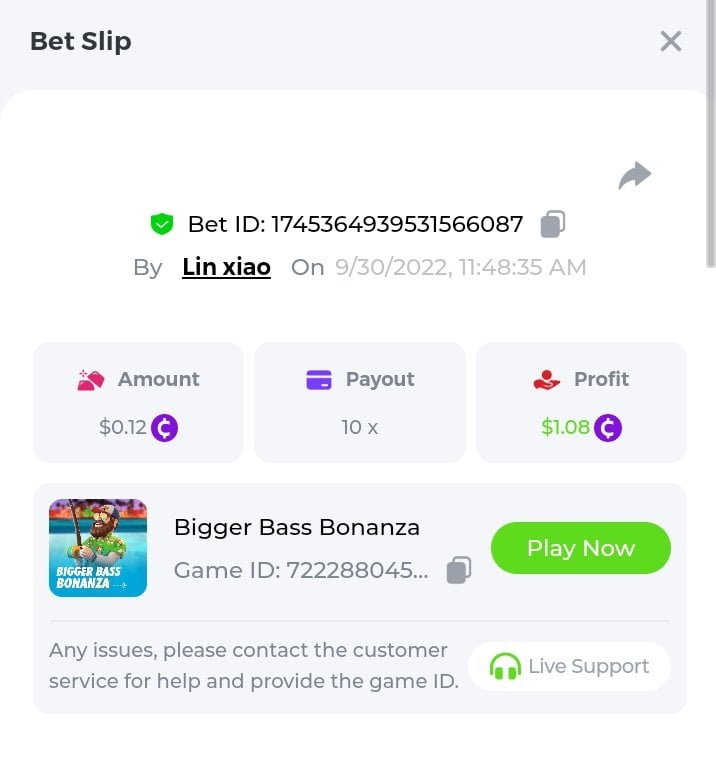
Task: Tap Play Now for Bigger Bass Bonanza
Action: click(580, 548)
